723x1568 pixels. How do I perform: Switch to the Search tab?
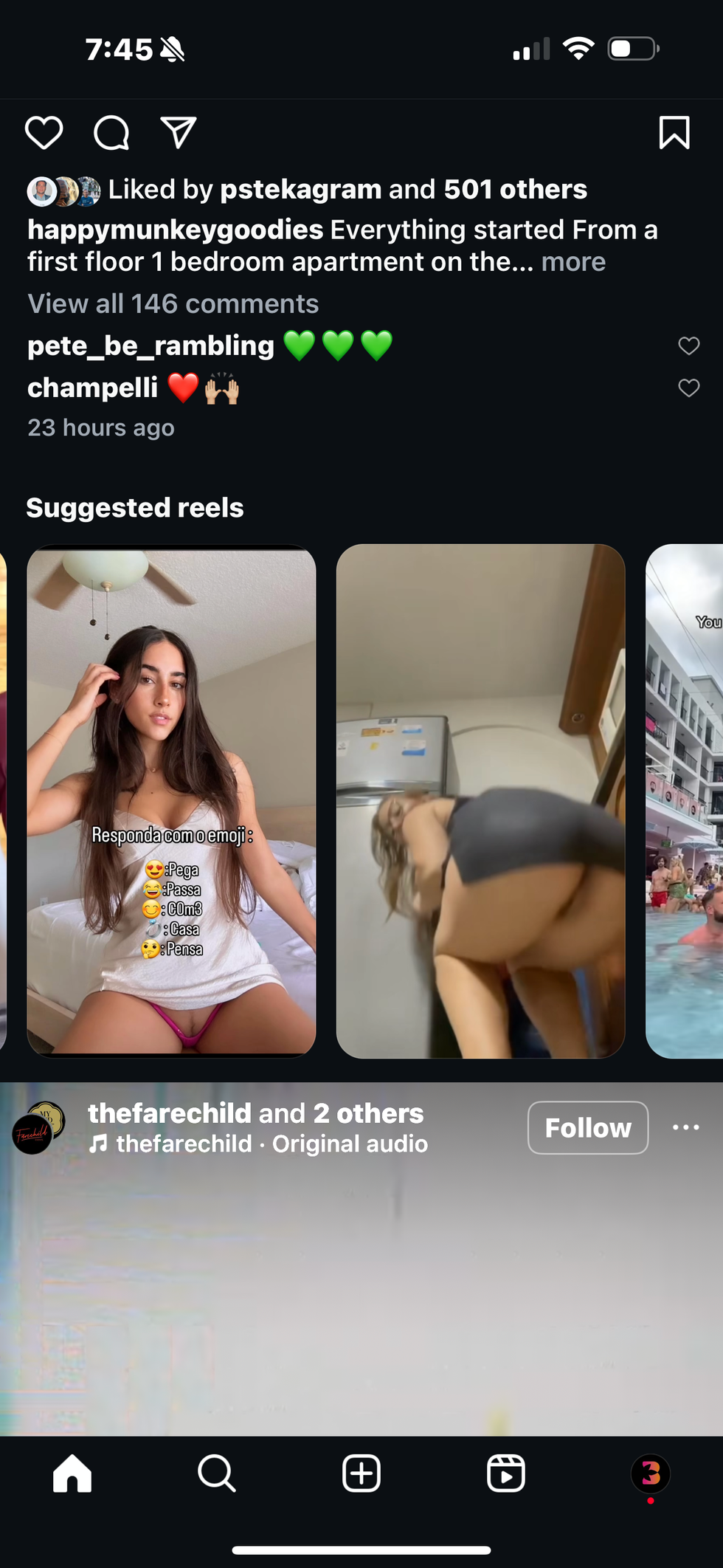pos(217,1474)
